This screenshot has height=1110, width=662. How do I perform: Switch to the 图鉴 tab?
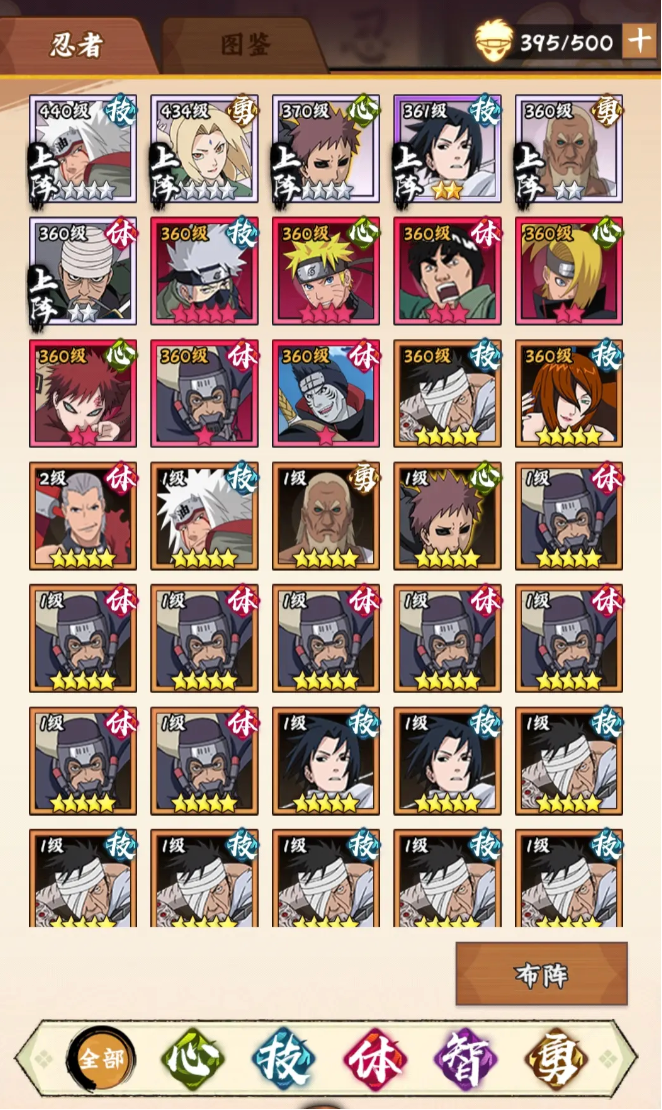point(244,45)
